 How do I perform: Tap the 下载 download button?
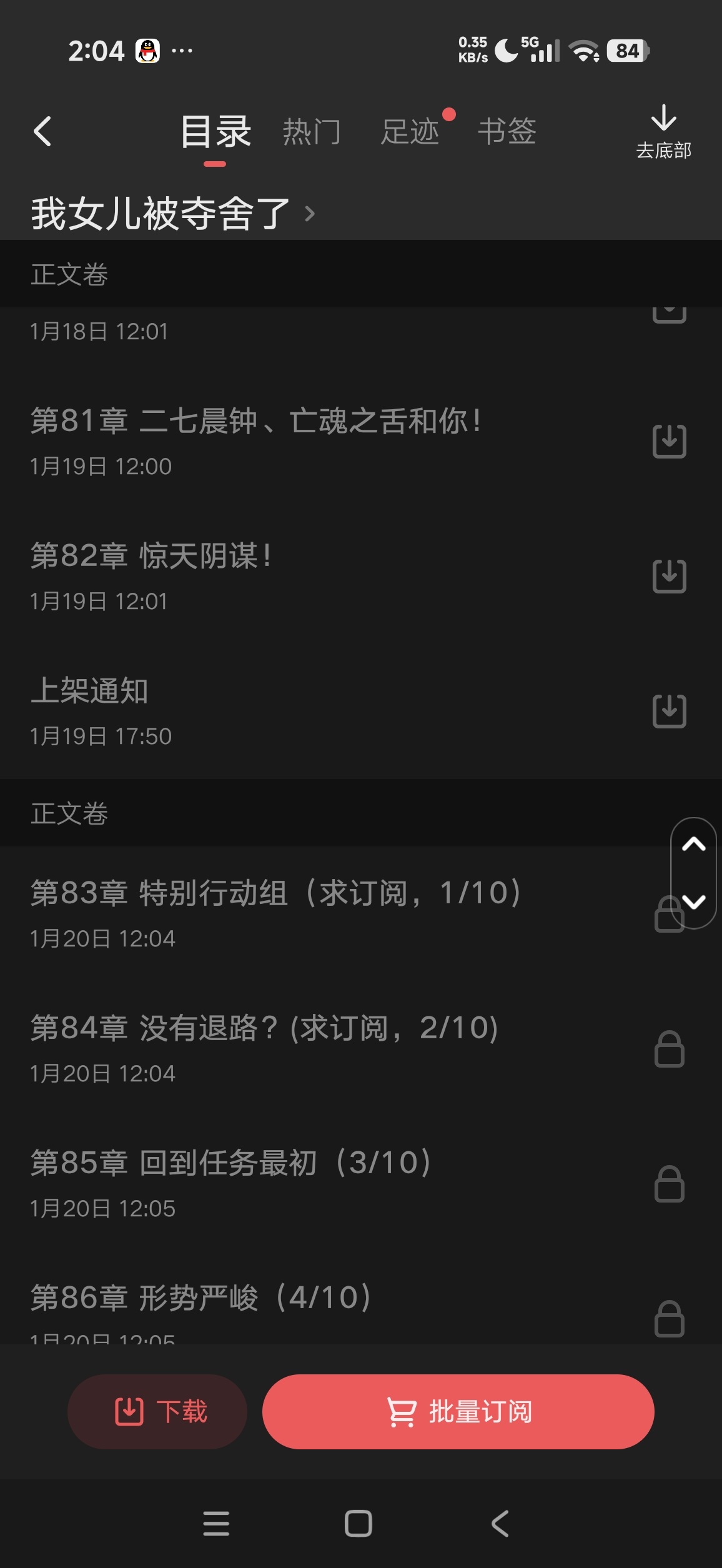(157, 1412)
